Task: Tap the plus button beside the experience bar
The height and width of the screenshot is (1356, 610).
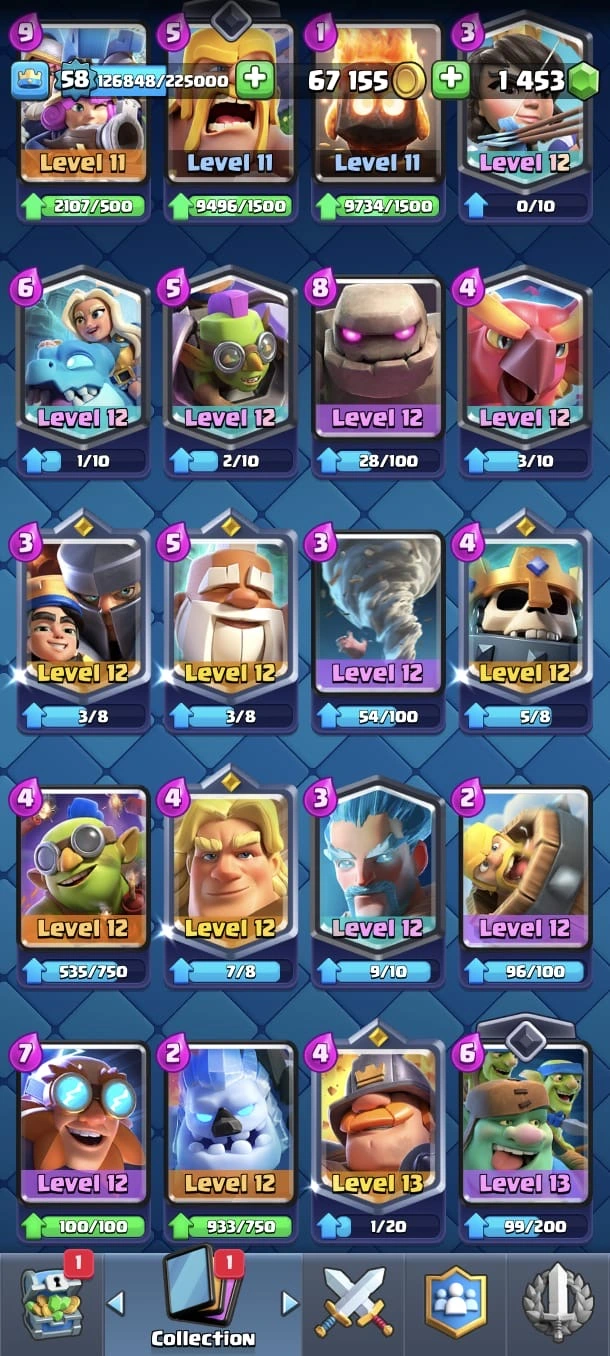Action: [256, 80]
